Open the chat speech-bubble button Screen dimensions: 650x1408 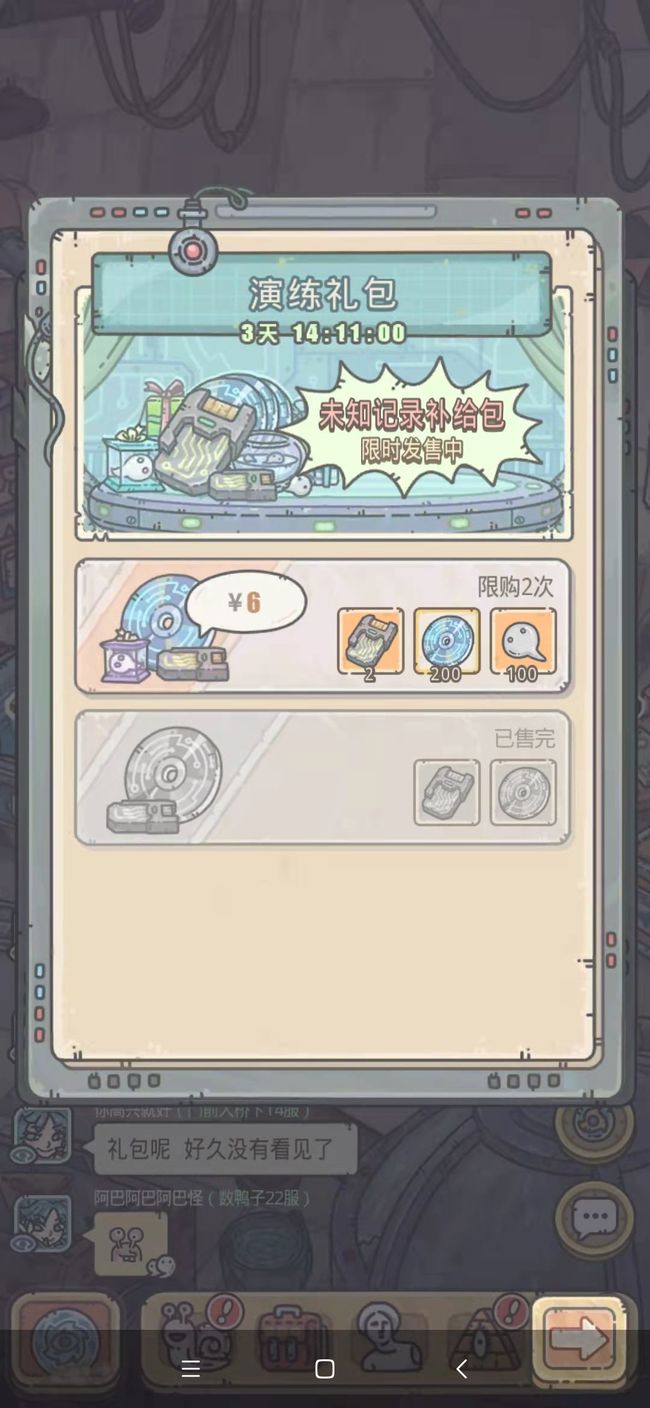(594, 1218)
